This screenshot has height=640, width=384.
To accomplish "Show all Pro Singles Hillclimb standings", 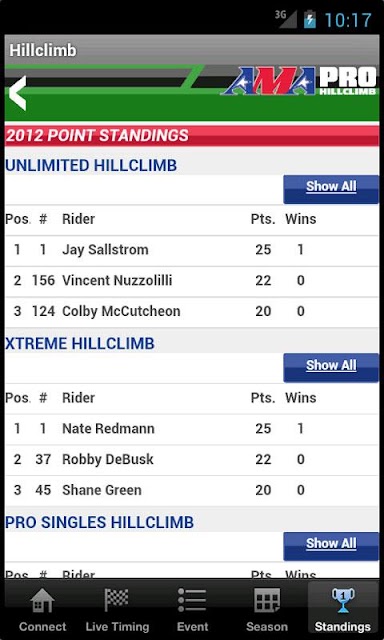I will 331,546.
